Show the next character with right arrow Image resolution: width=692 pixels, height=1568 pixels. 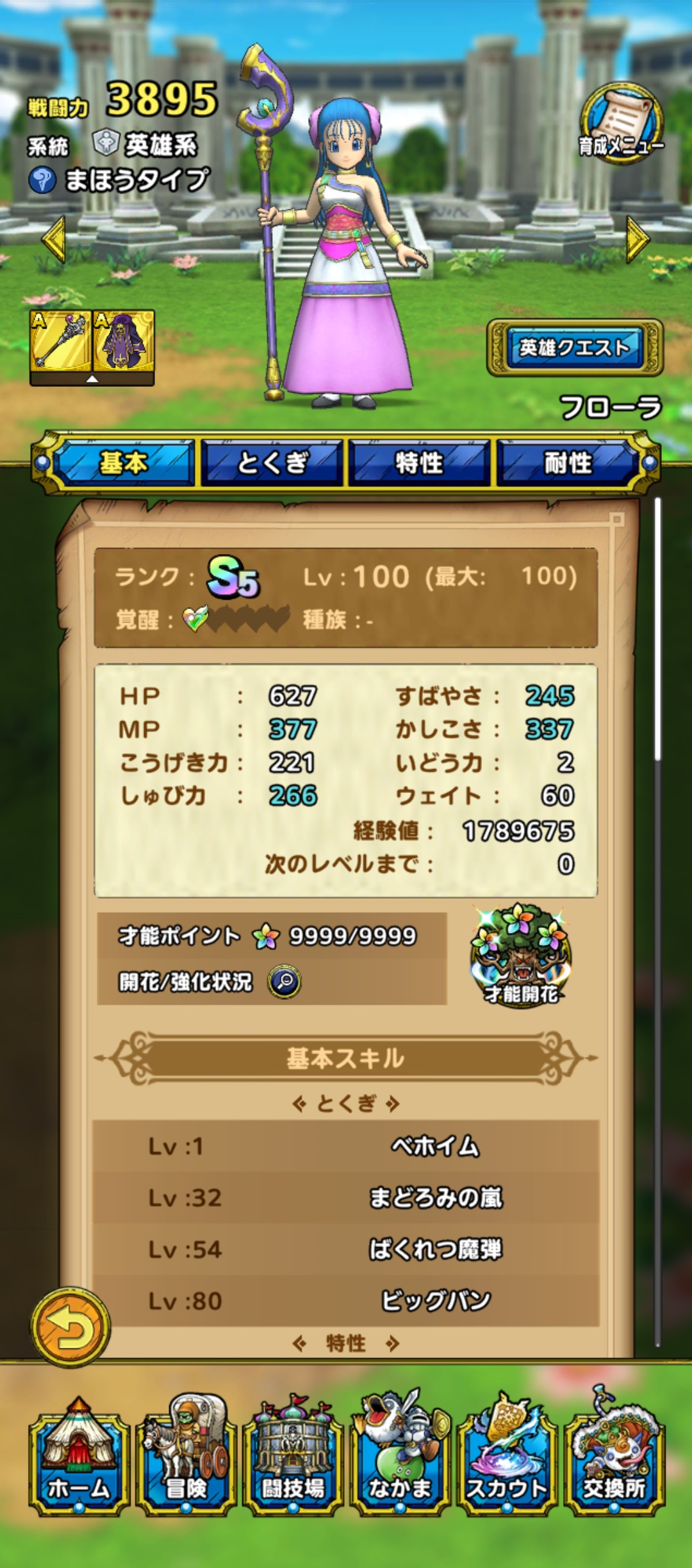637,240
